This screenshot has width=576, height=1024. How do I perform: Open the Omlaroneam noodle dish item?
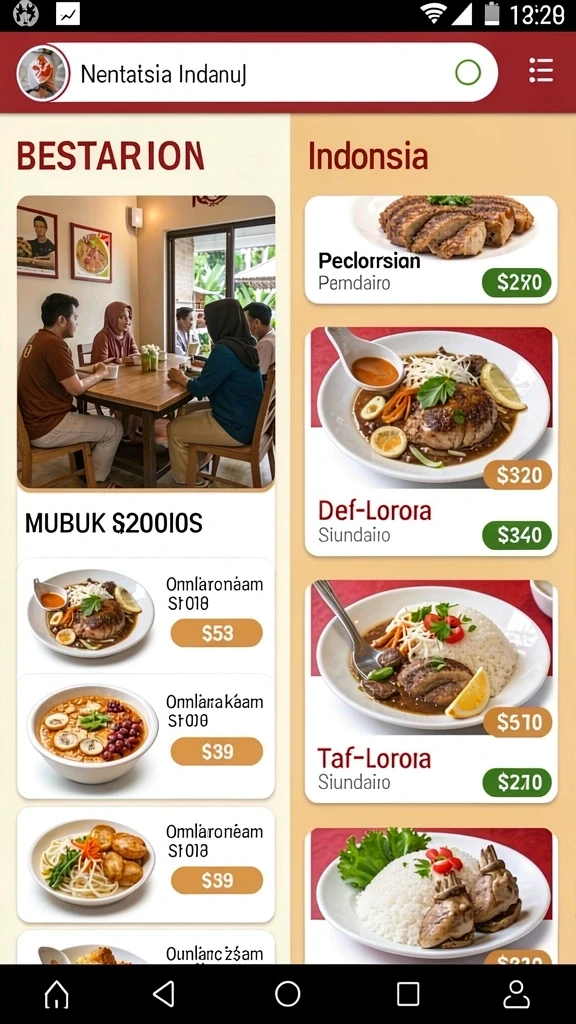tap(146, 865)
